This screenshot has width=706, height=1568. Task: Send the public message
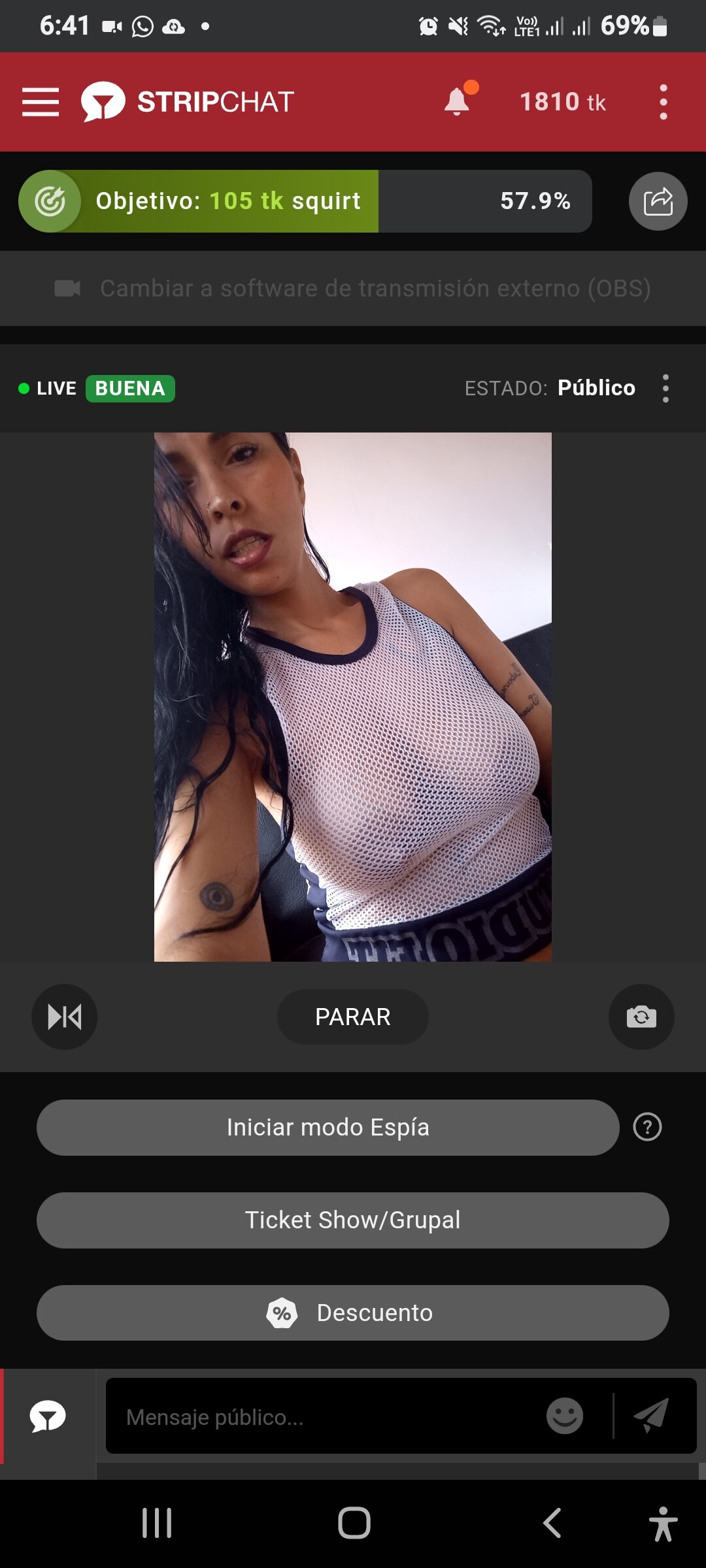(651, 1416)
